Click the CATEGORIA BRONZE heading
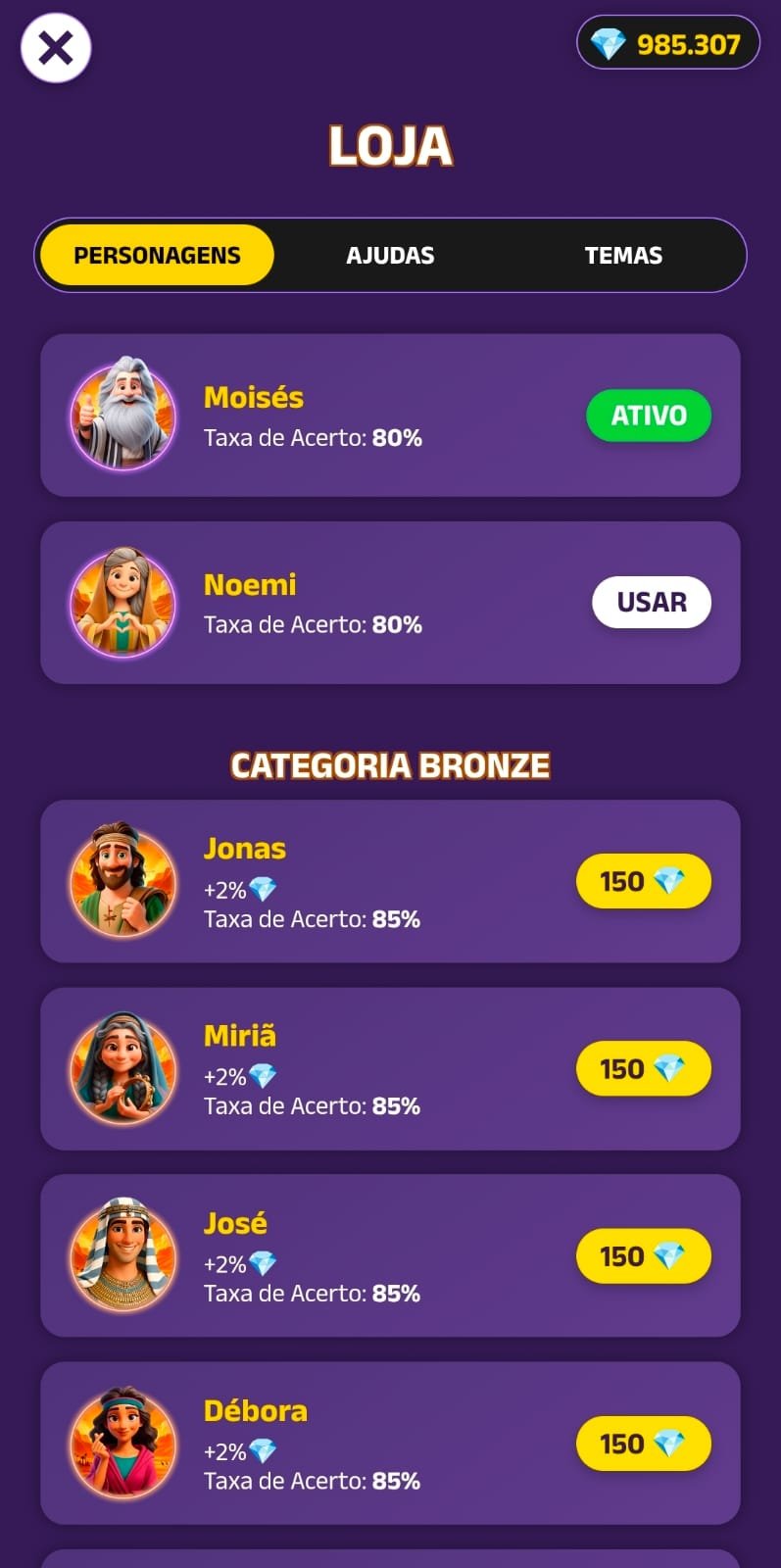 coord(390,765)
